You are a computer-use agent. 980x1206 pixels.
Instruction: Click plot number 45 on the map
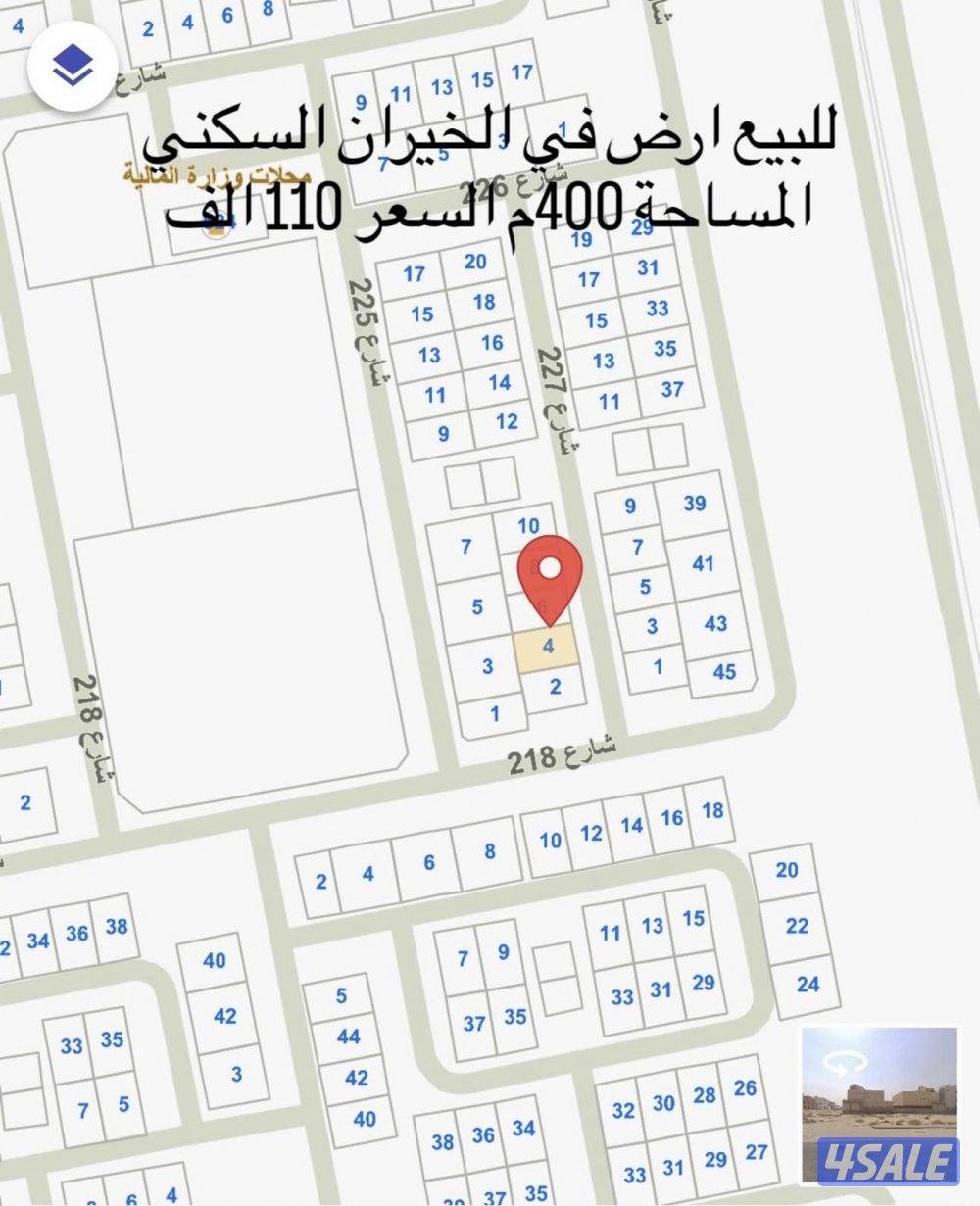point(725,672)
